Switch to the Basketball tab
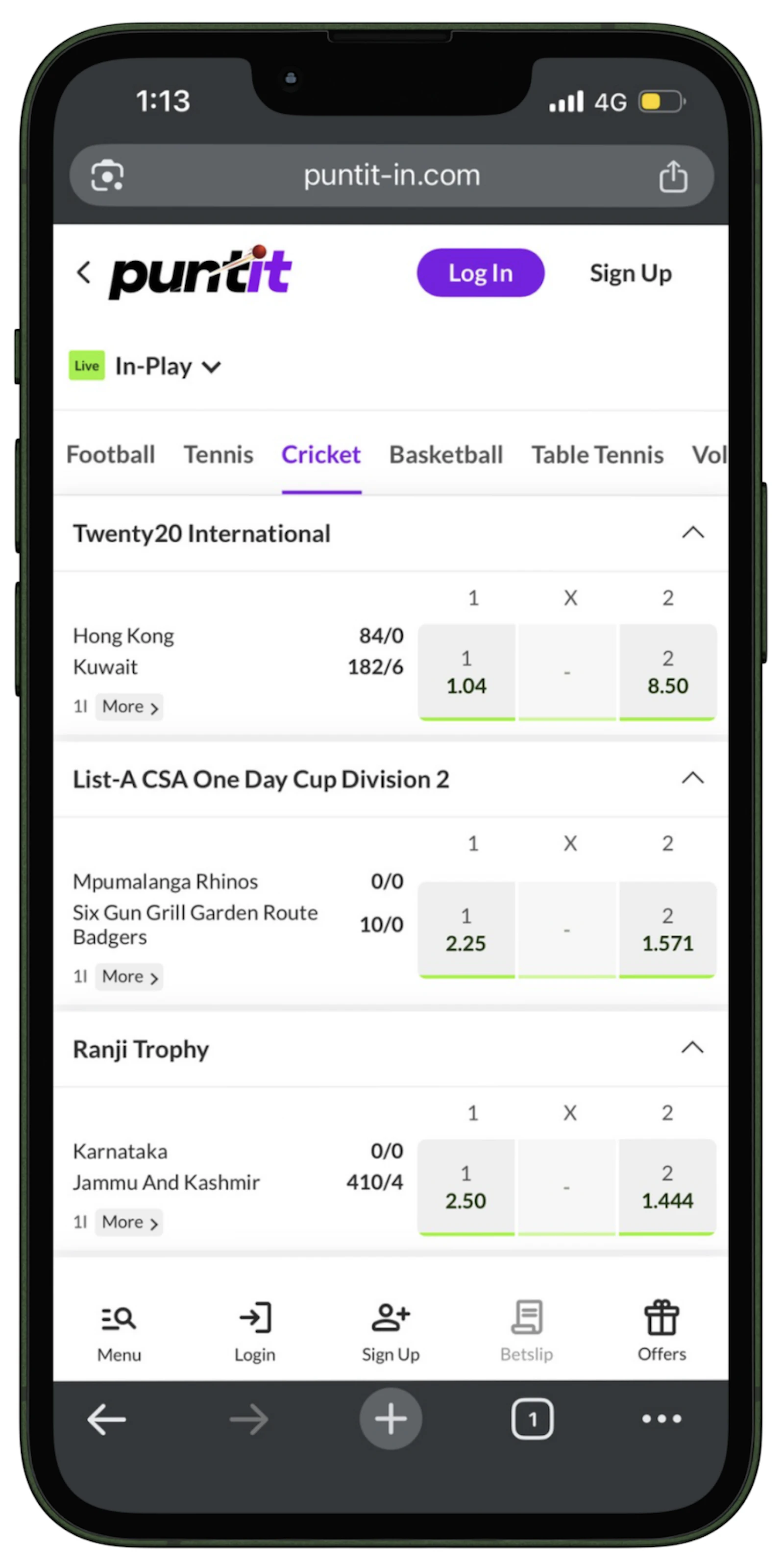Screen dimensions: 784x1568 445,455
